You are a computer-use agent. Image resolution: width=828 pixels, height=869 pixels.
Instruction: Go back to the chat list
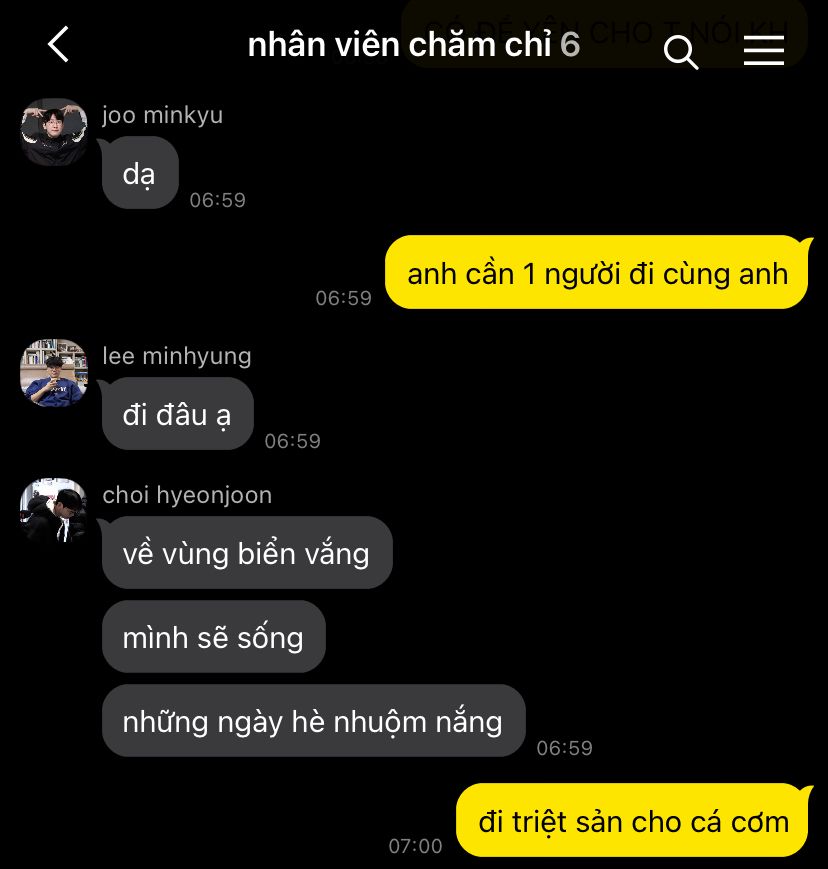click(x=58, y=44)
